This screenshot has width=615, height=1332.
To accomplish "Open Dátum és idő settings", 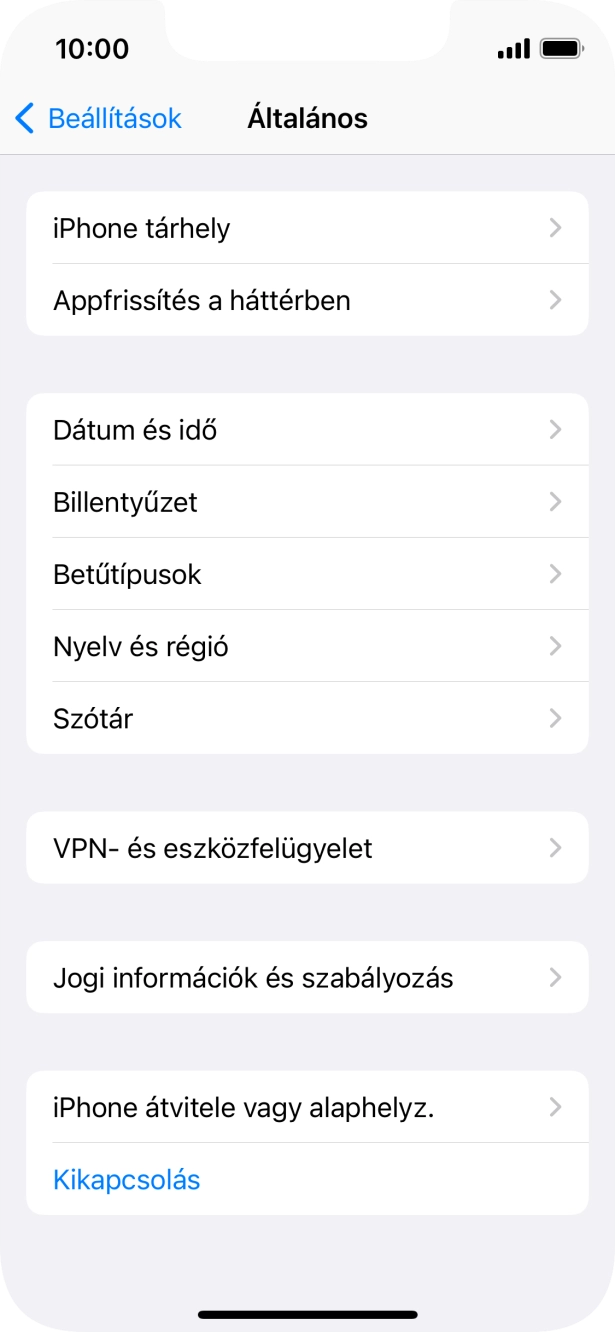I will tap(306, 430).
